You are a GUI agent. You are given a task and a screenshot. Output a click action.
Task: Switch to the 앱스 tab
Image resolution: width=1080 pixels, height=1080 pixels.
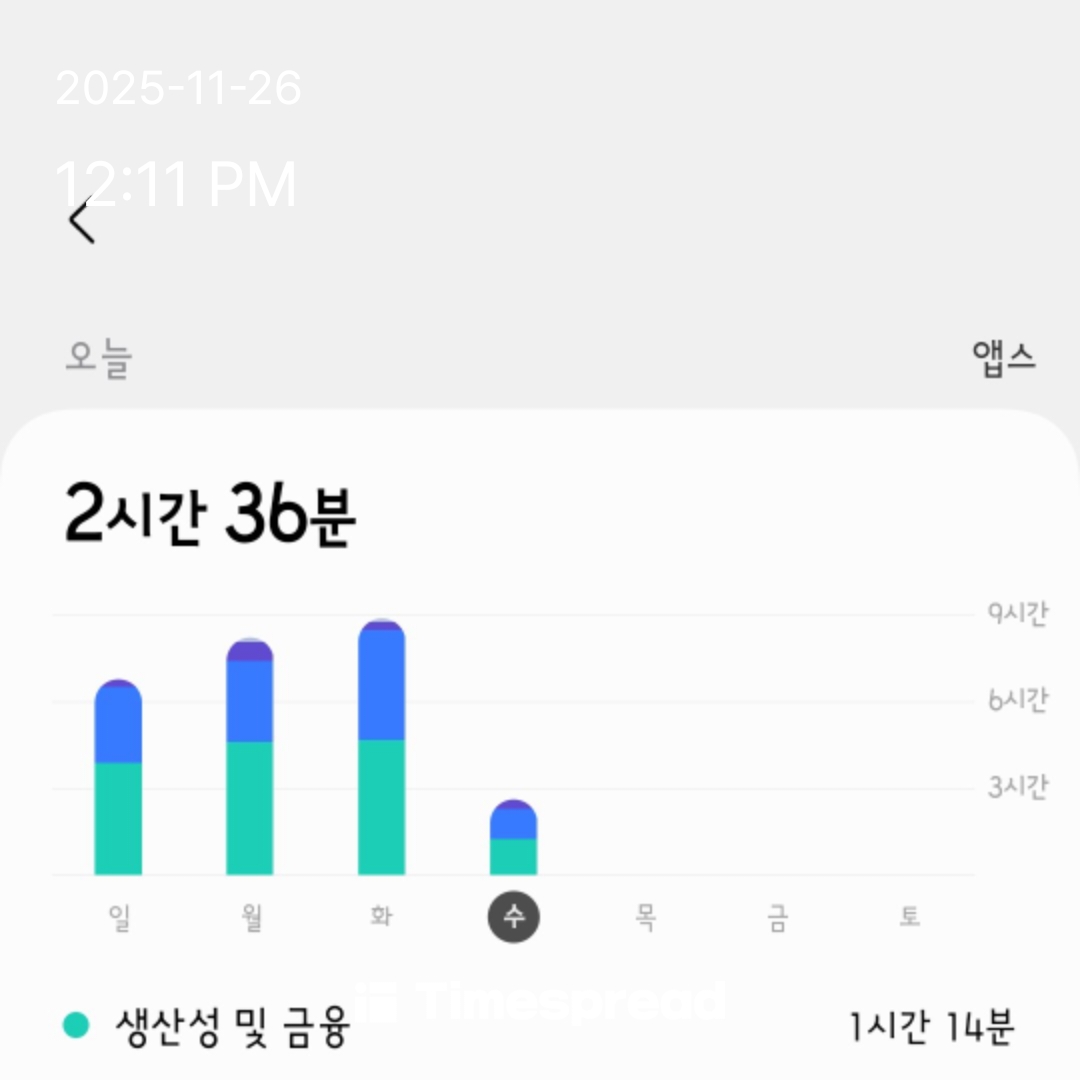click(1003, 358)
